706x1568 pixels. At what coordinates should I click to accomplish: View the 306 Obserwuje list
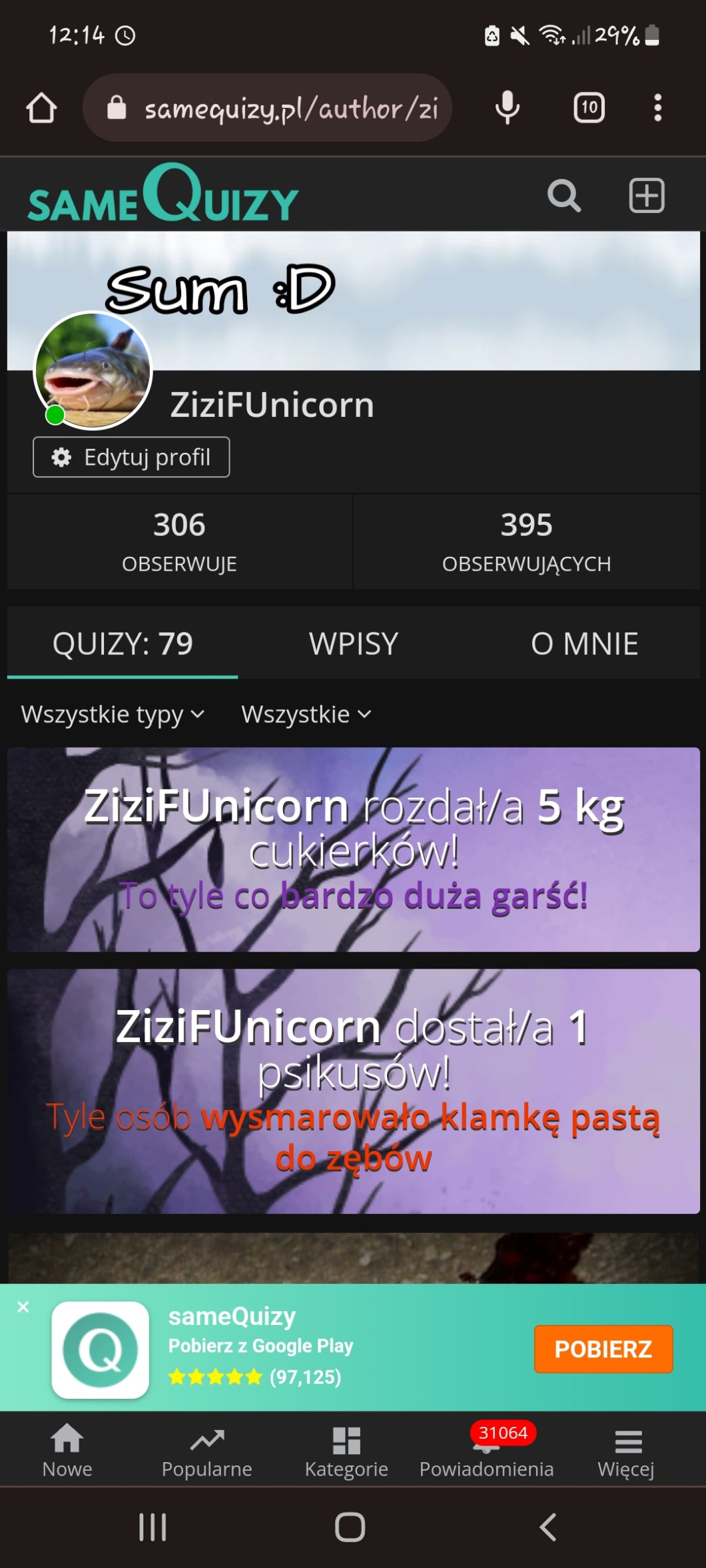[179, 541]
